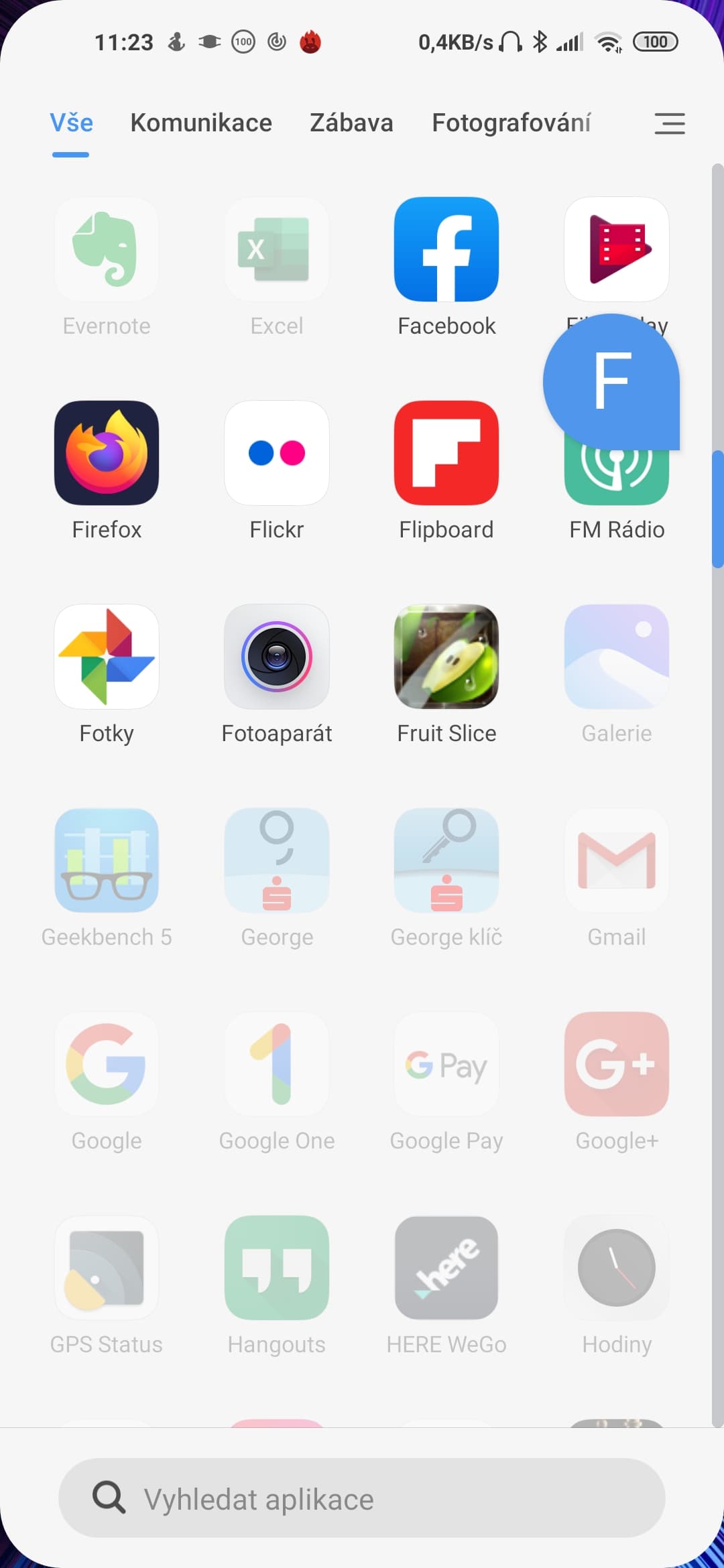Open HERE WeGo maps
This screenshot has width=724, height=1568.
coord(446,1268)
